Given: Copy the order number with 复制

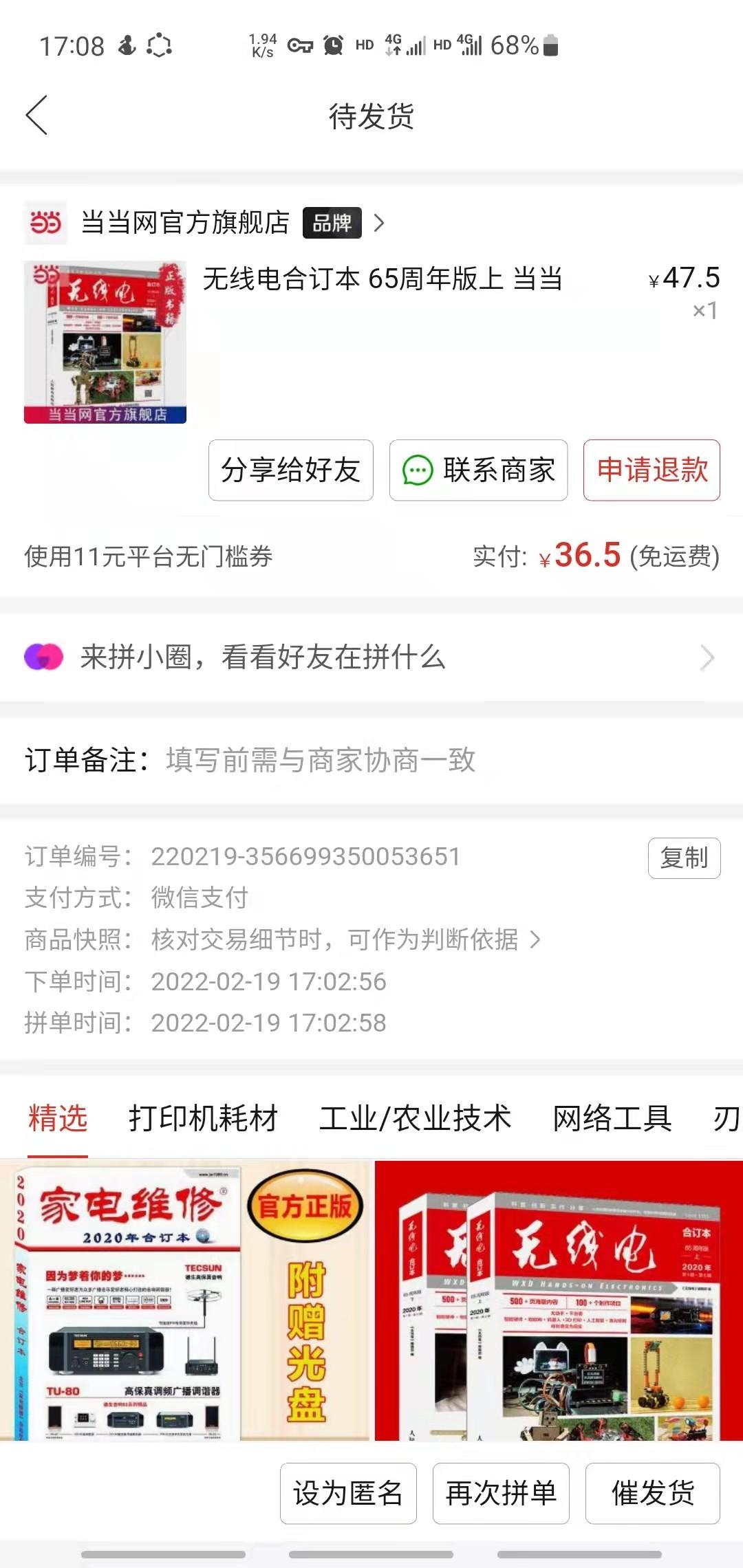Looking at the screenshot, I should click(x=685, y=858).
